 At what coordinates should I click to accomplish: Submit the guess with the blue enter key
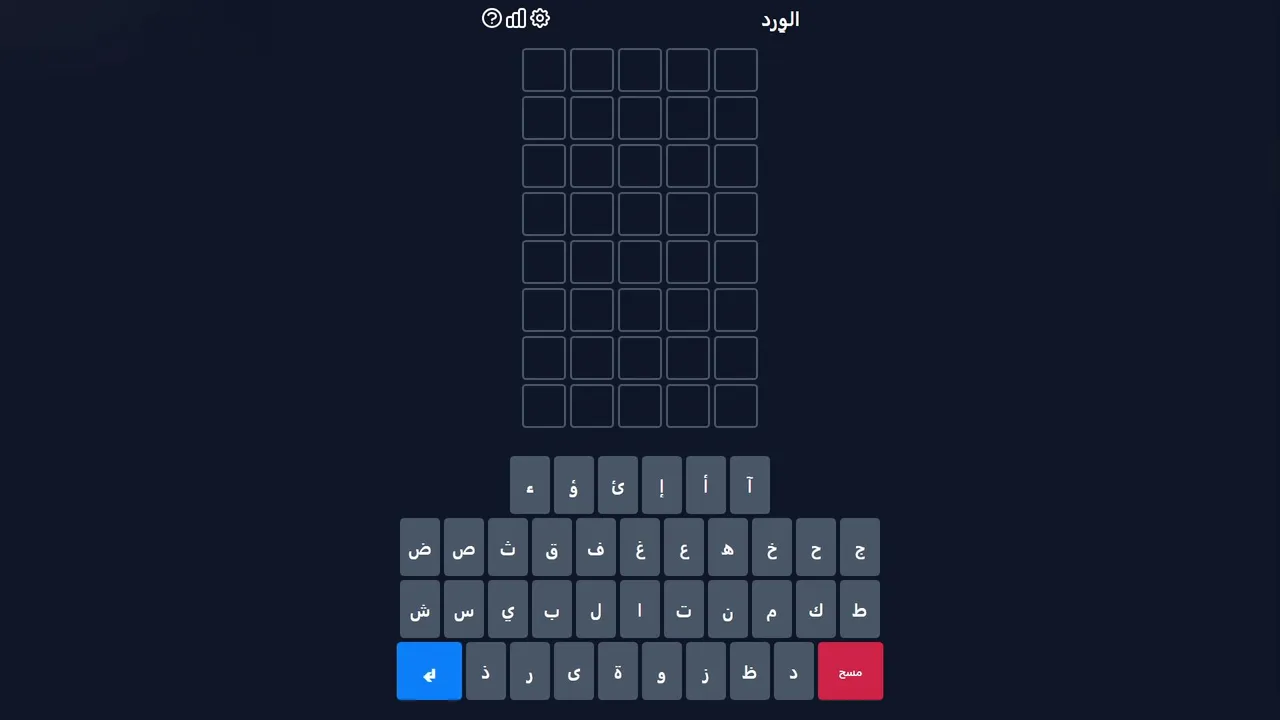[x=429, y=671]
